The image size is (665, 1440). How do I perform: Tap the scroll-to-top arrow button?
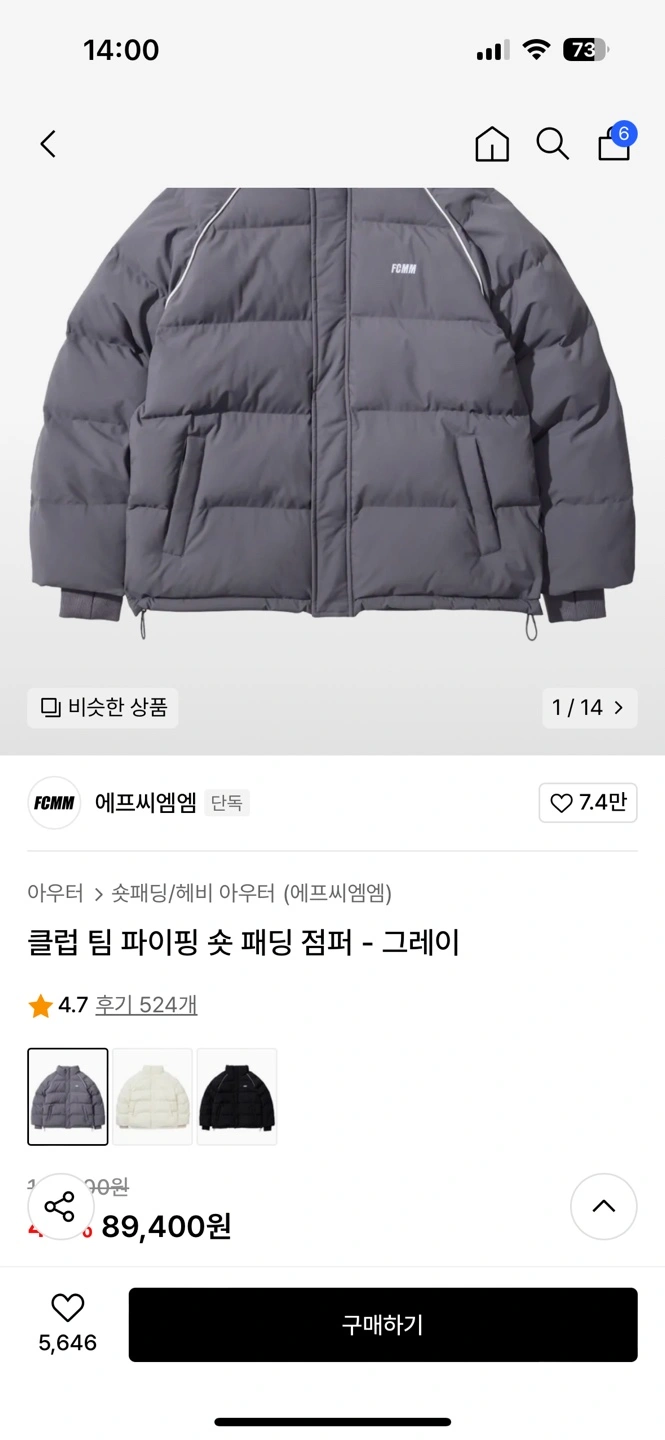point(604,1206)
